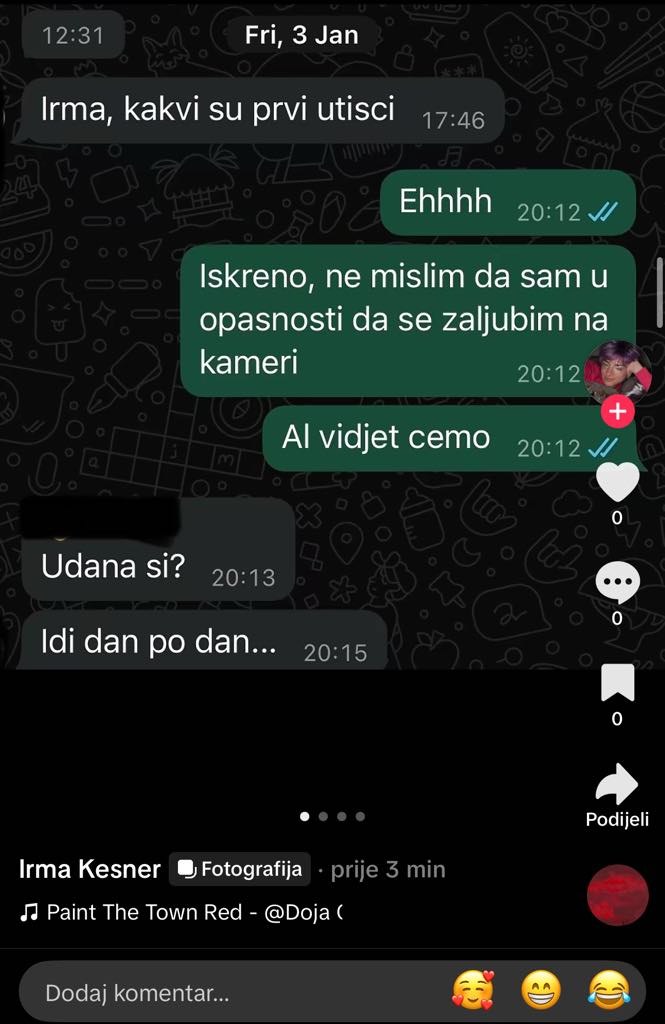The height and width of the screenshot is (1024, 665).
Task: Insert the smiling hearts emoji
Action: tap(472, 991)
